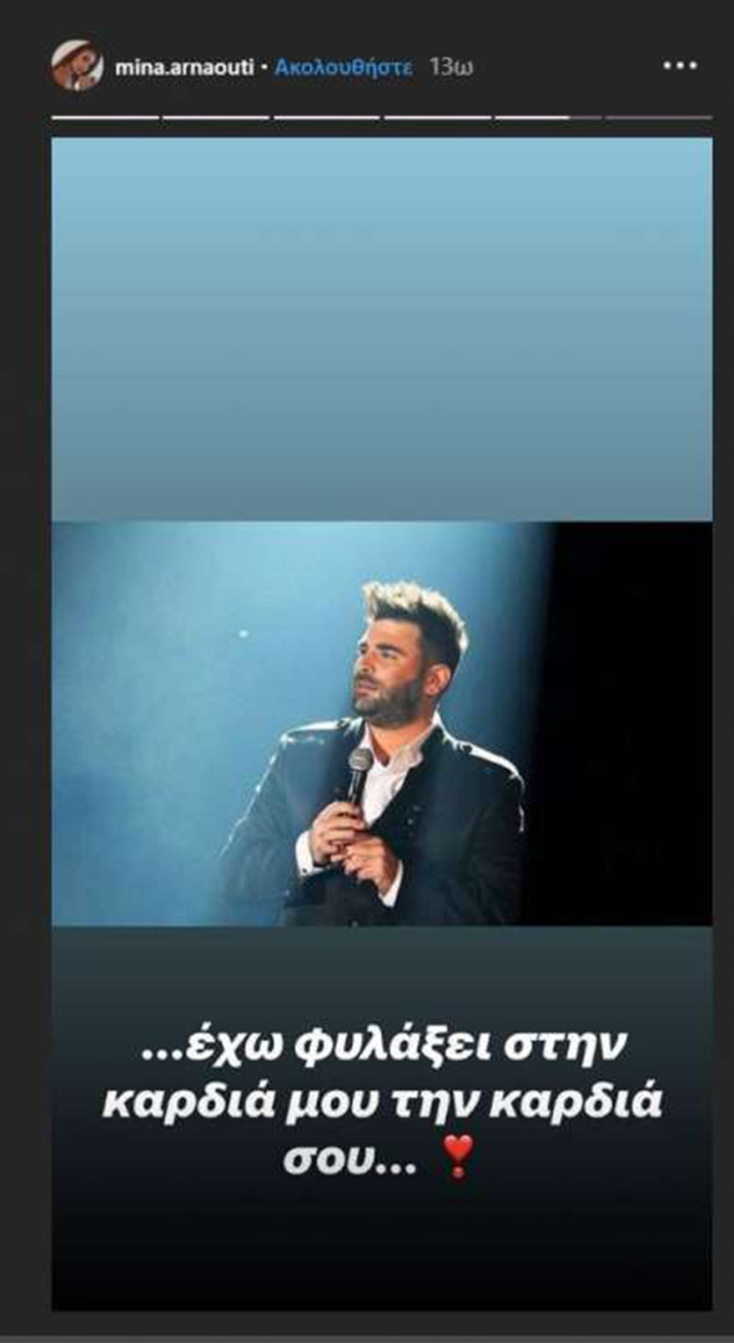Viewport: 734px width, 1343px height.
Task: Open mina.arnaouti's profile picture
Action: coord(76,67)
